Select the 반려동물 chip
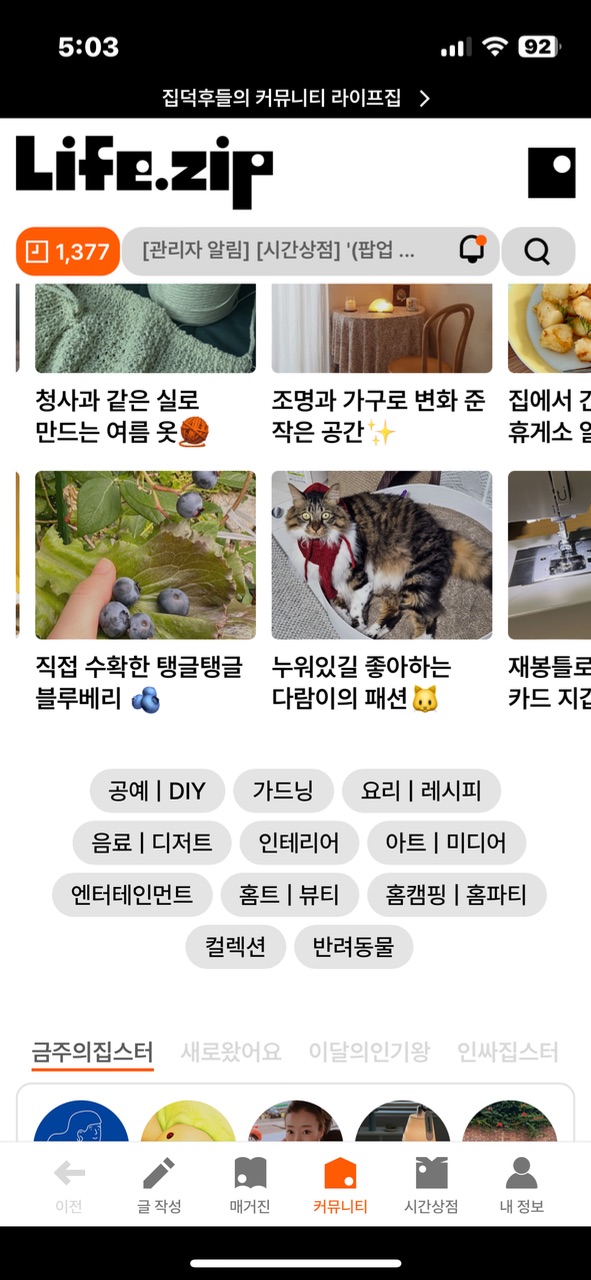This screenshot has height=1280, width=591. click(353, 947)
